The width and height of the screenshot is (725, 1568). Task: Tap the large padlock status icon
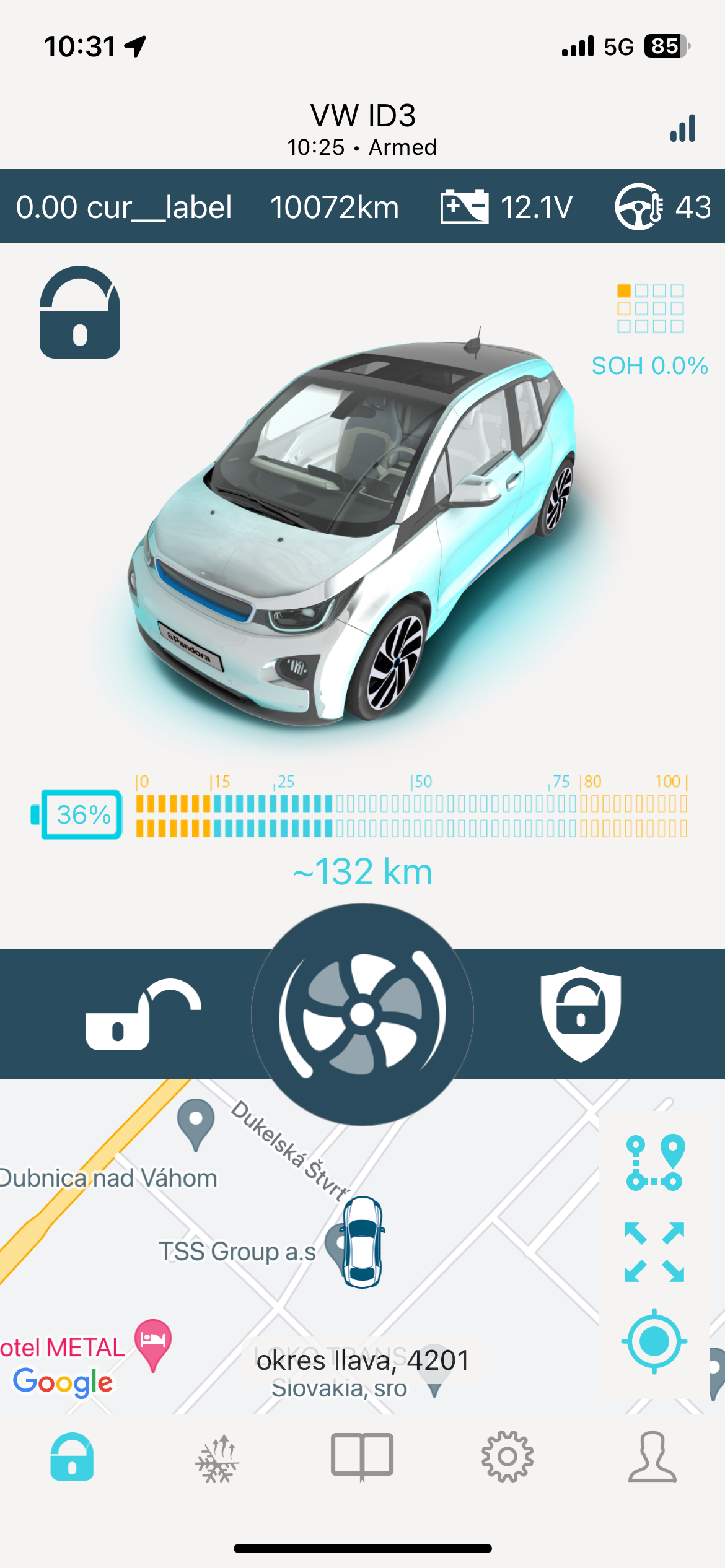coord(80,312)
